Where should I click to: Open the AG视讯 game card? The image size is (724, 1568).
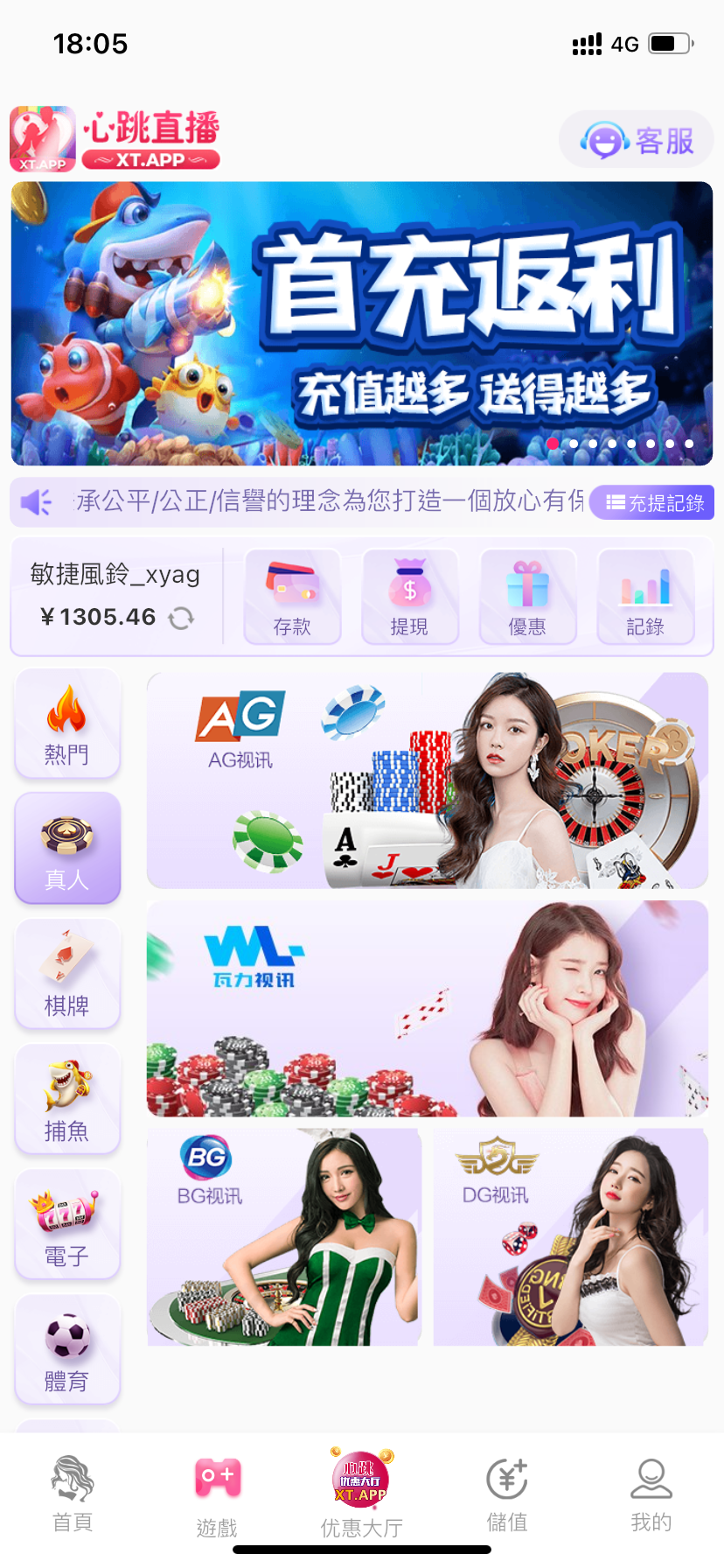[427, 780]
